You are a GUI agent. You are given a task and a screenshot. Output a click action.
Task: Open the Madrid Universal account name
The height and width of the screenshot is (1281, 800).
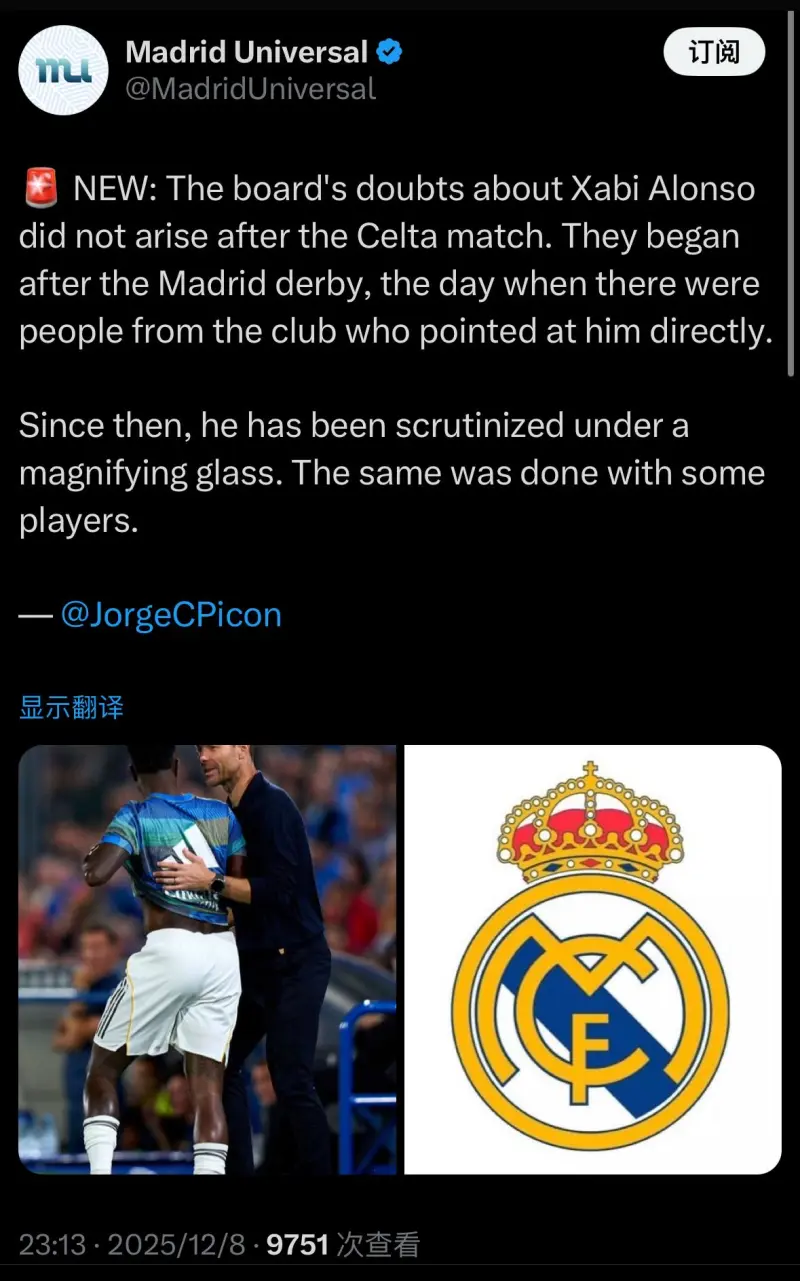coord(246,52)
